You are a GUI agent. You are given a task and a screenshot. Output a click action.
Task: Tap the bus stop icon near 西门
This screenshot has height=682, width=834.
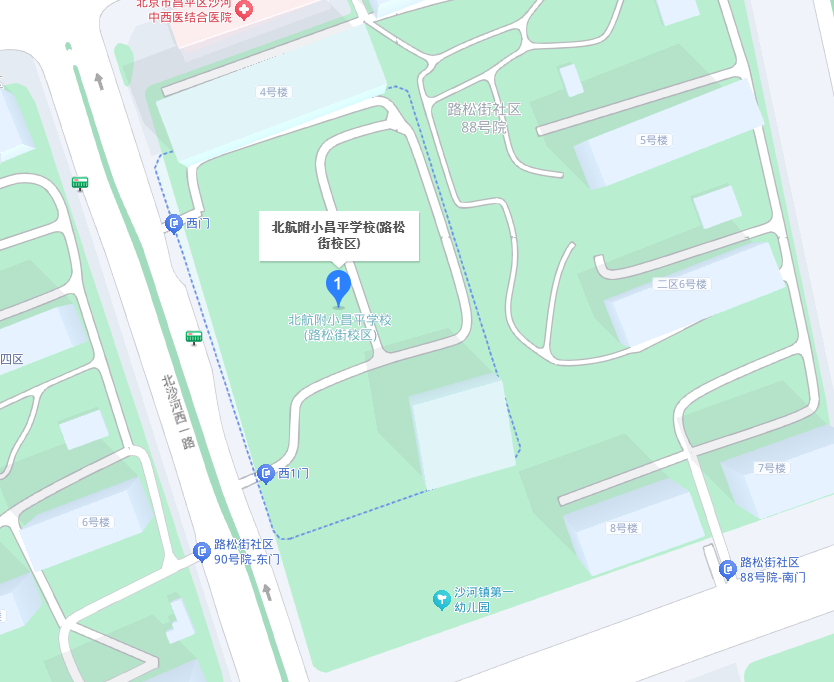coord(80,183)
